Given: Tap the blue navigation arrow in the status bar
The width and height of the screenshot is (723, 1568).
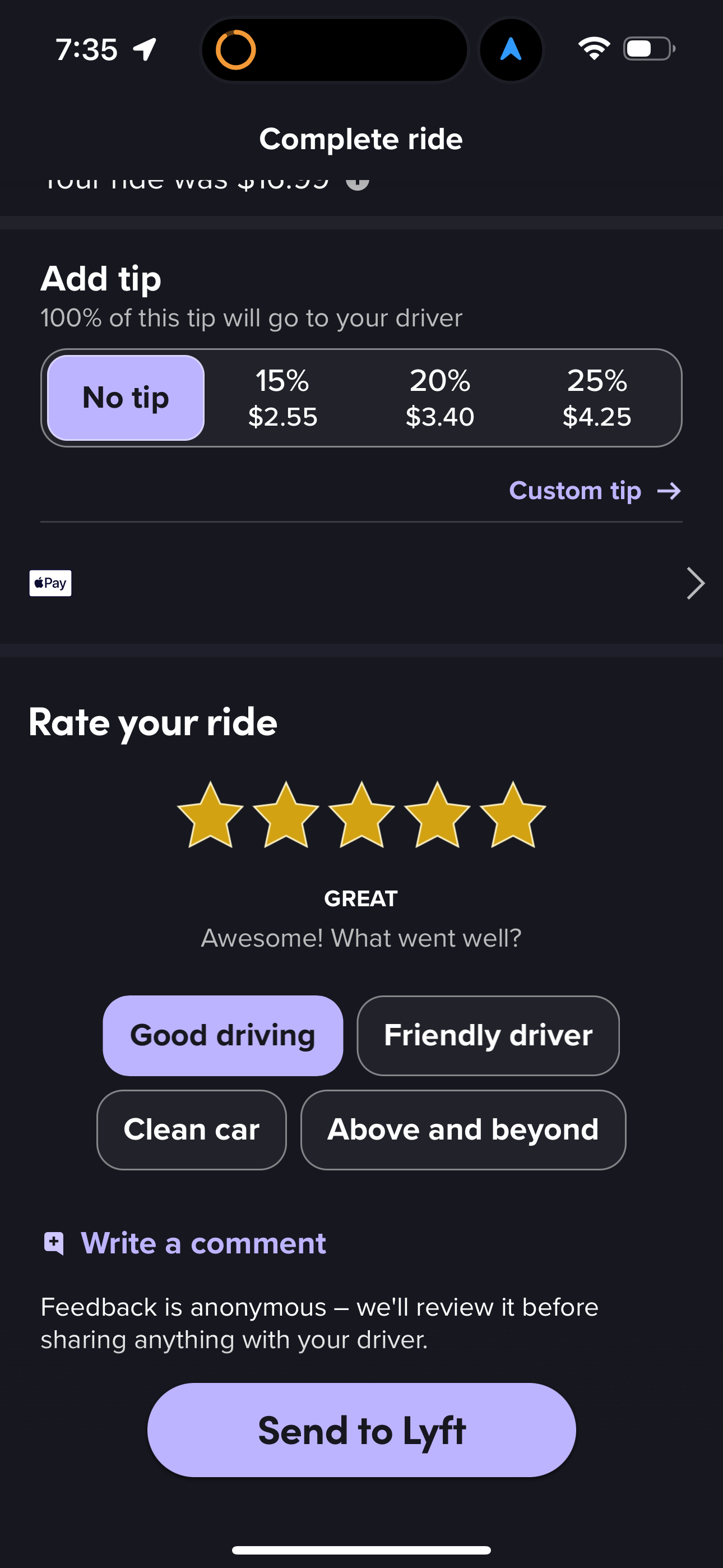Looking at the screenshot, I should (511, 50).
